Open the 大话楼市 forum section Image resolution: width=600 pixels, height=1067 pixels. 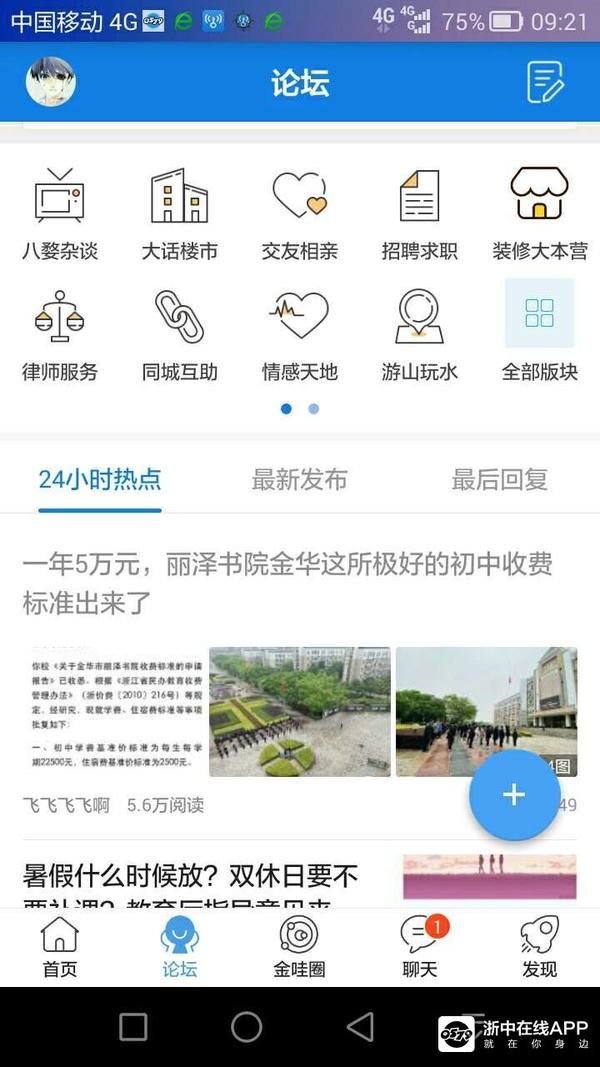tap(180, 214)
